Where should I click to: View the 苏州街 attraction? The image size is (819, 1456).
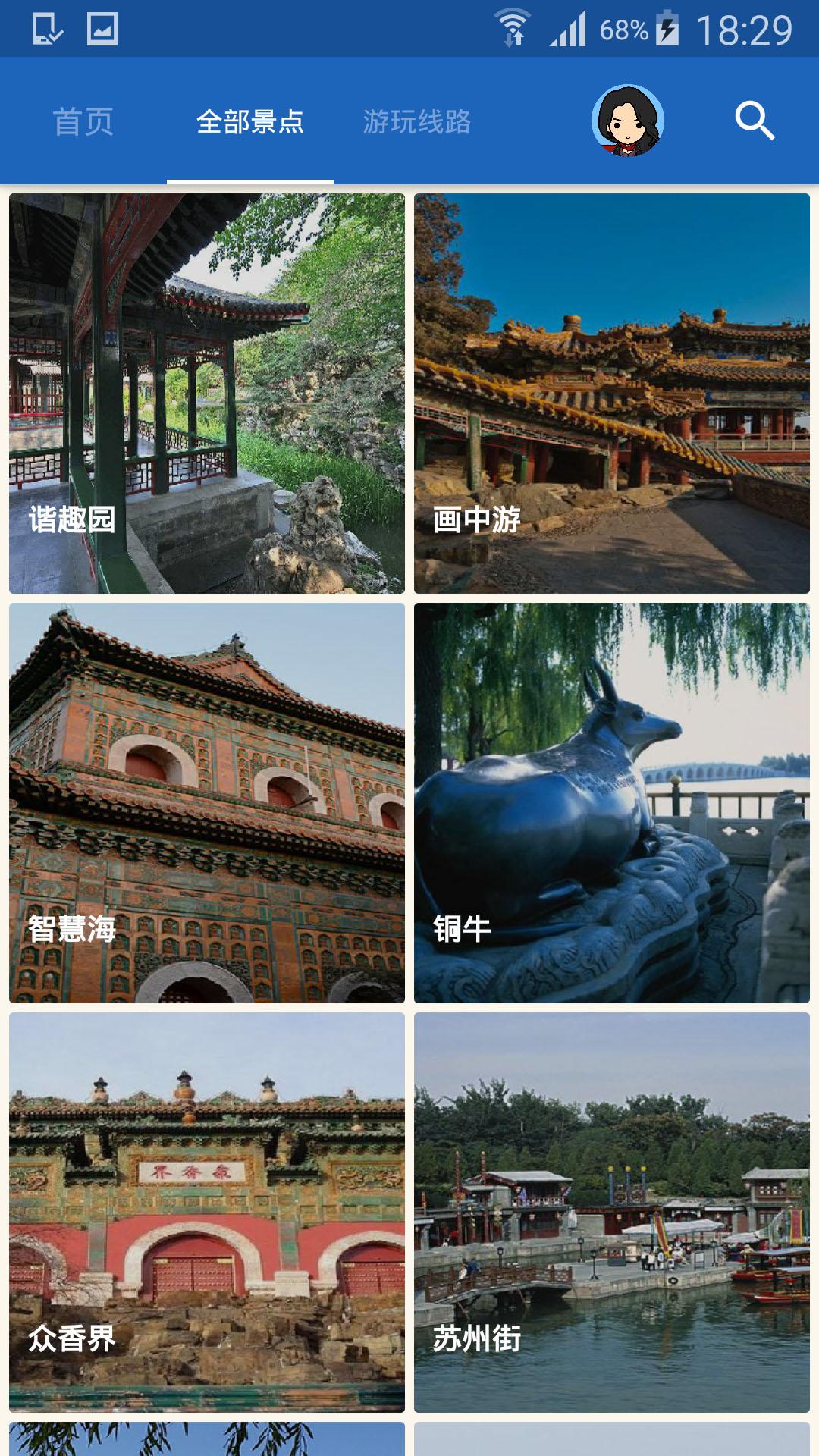point(613,1213)
